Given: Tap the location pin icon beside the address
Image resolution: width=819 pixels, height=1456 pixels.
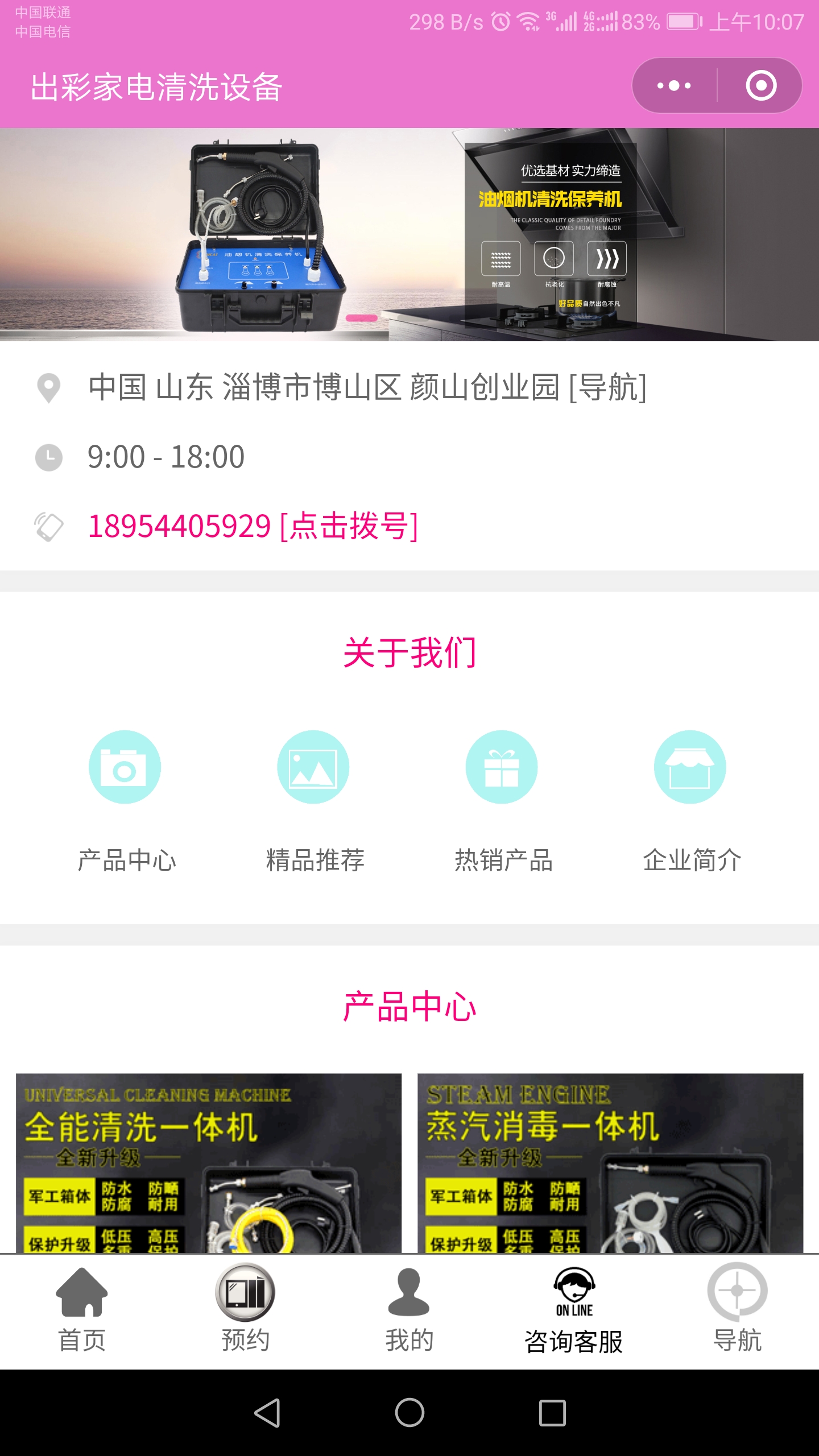Looking at the screenshot, I should pos(48,388).
